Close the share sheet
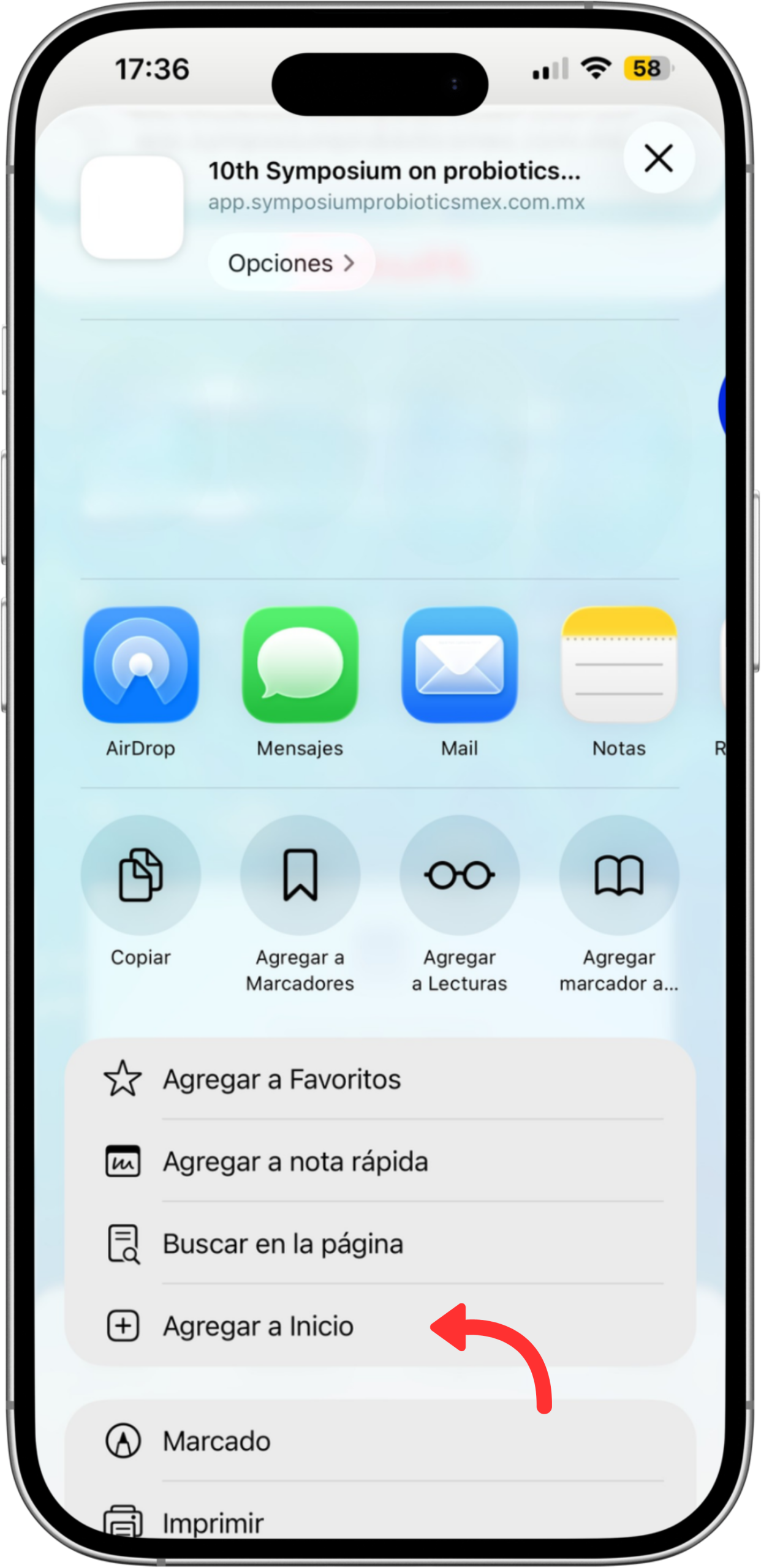Screen dimensions: 761x1568 pyautogui.click(x=659, y=158)
